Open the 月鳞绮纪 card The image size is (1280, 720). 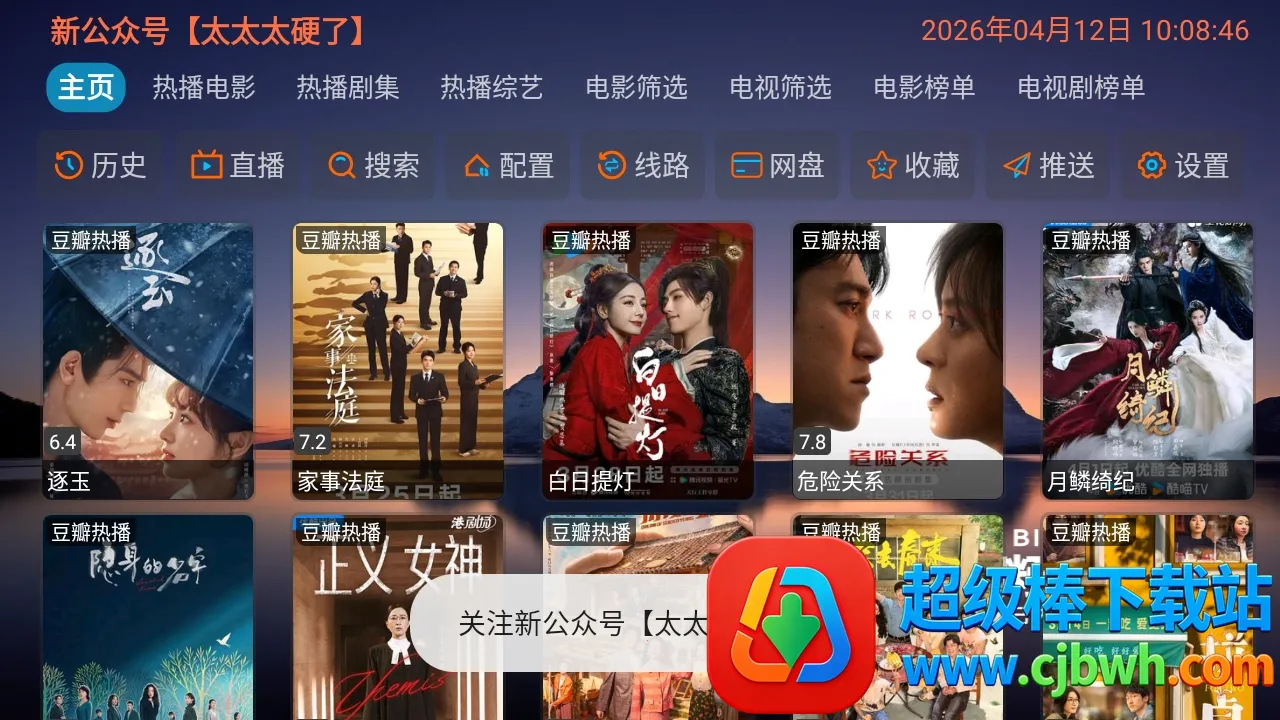pos(1148,361)
